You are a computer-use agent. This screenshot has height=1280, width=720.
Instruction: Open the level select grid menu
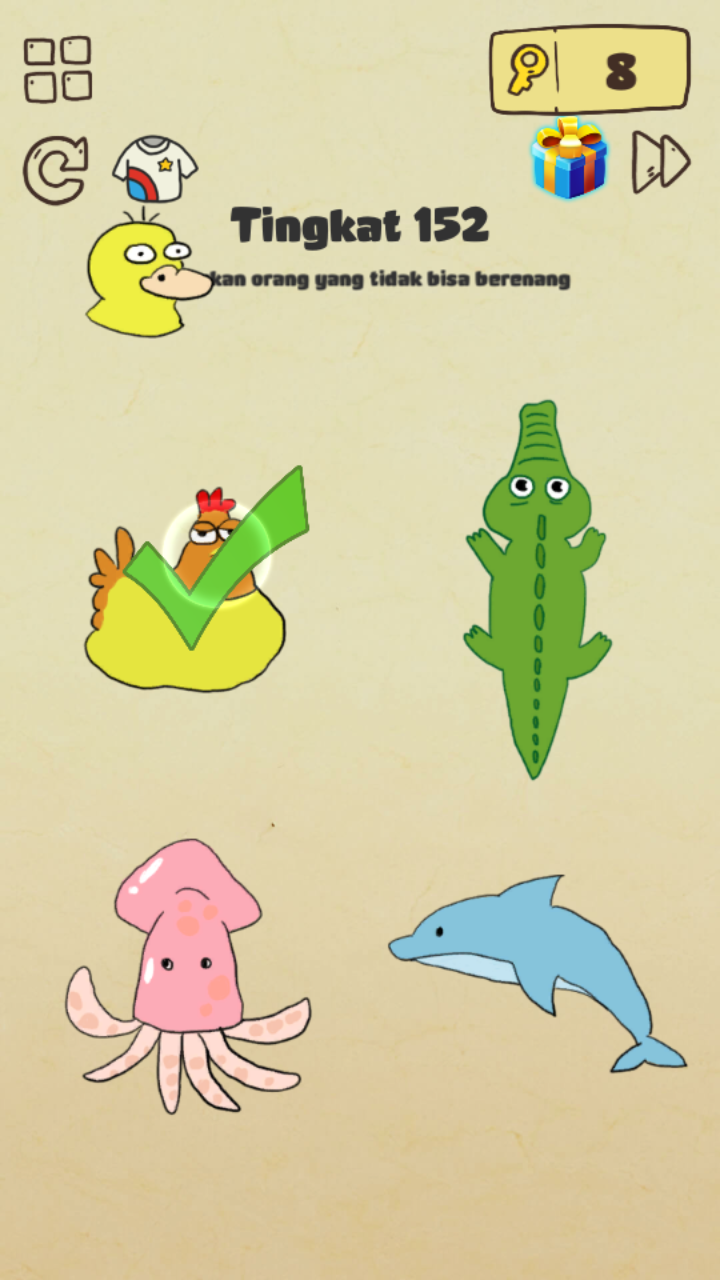(x=57, y=69)
